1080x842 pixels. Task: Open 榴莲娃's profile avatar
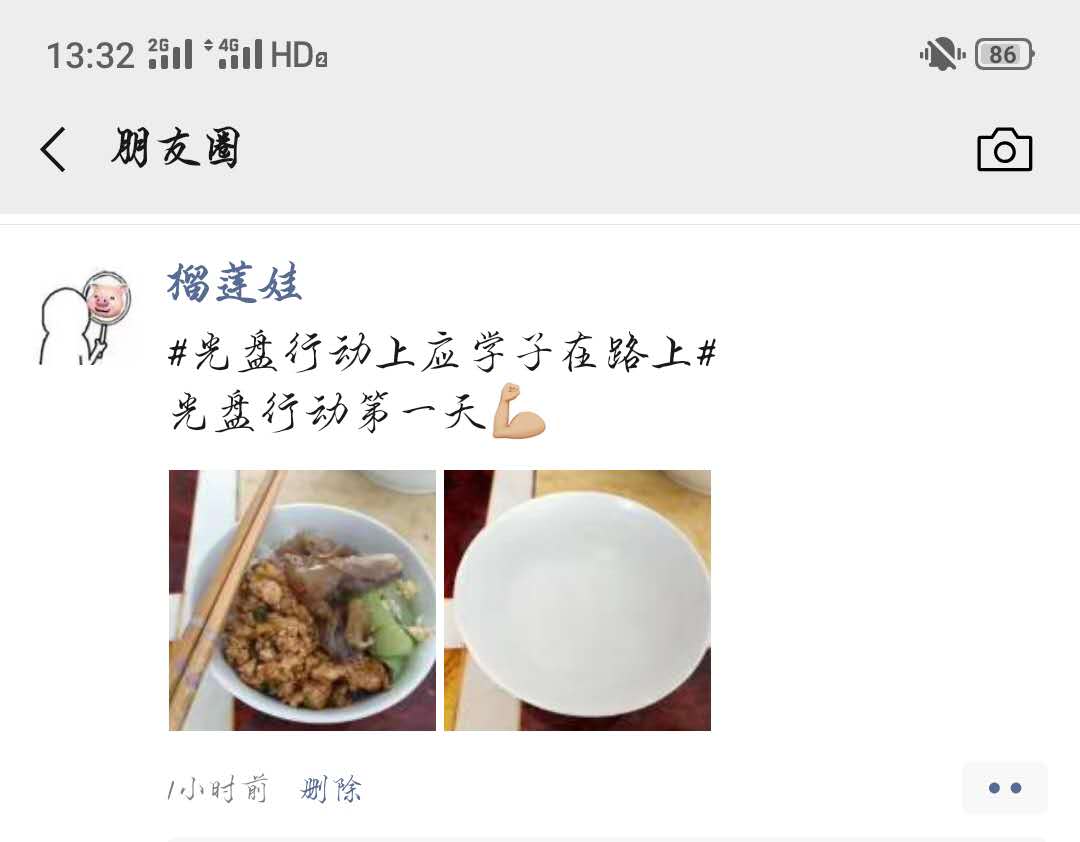pos(86,316)
